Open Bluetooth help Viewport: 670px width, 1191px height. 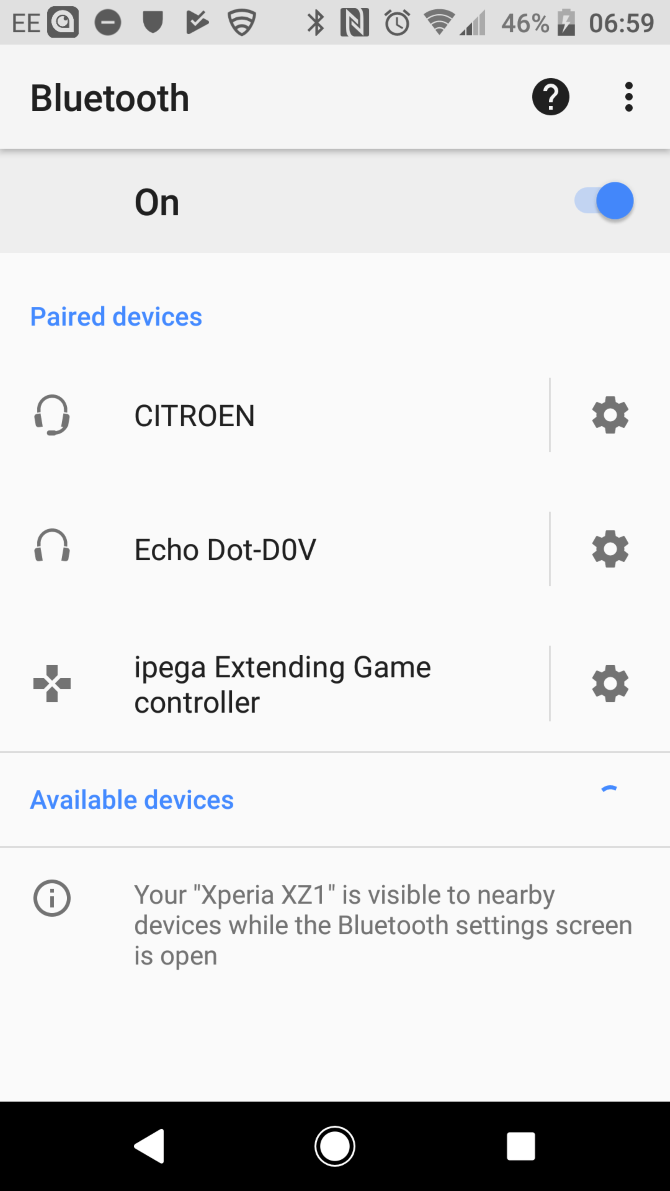pyautogui.click(x=550, y=97)
